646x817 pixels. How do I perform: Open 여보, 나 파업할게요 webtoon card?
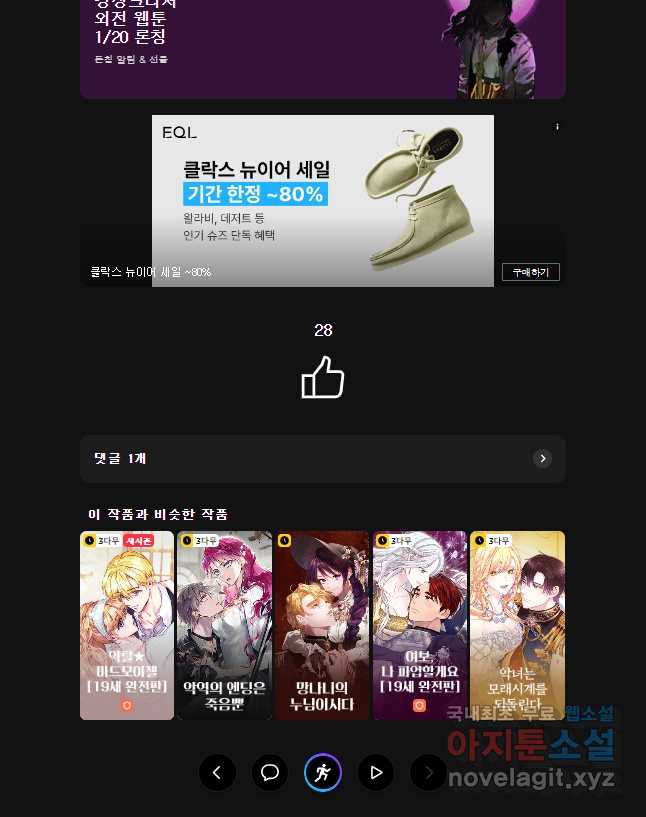(419, 625)
